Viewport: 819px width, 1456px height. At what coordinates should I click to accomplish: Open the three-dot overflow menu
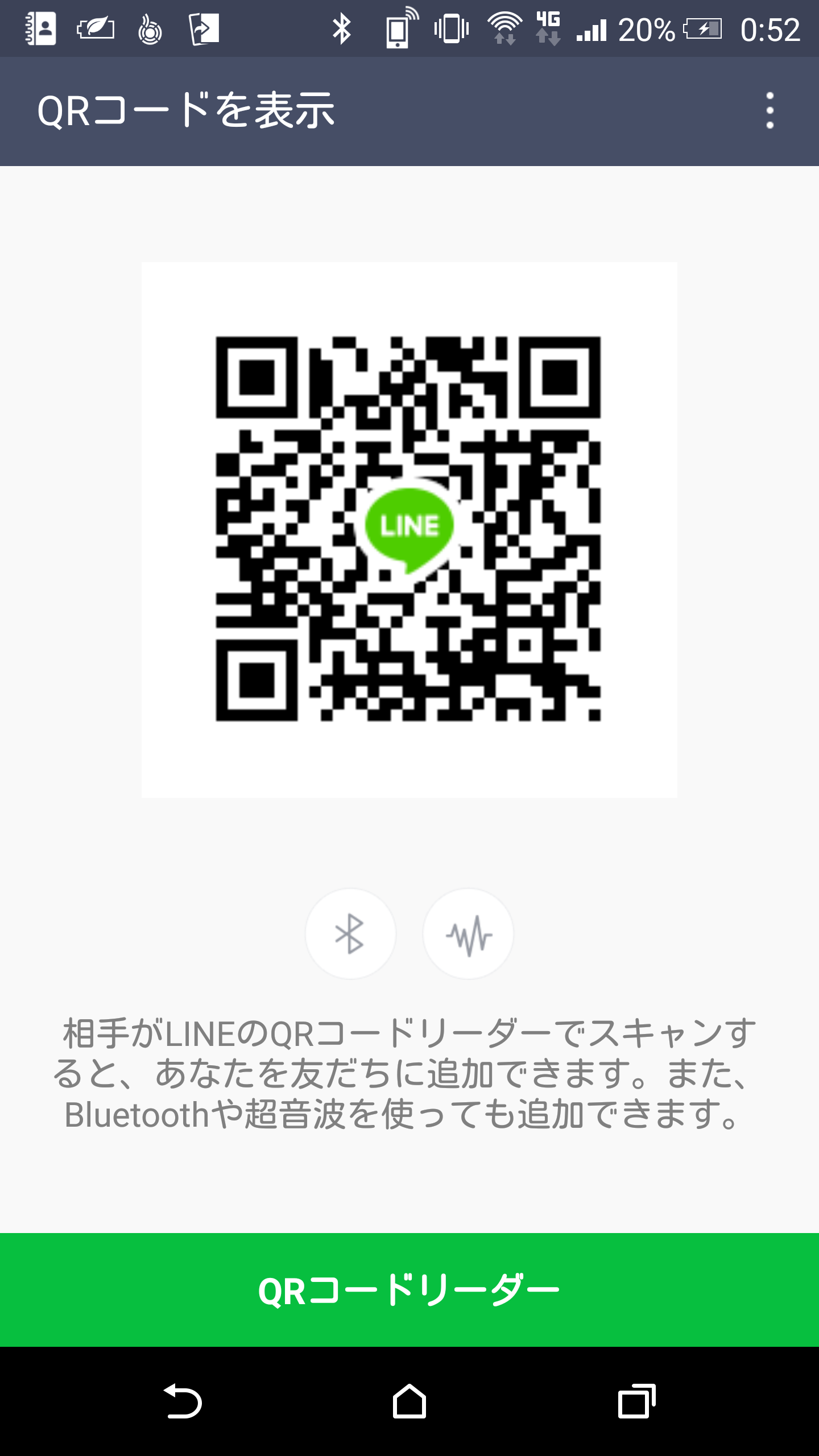tap(770, 110)
